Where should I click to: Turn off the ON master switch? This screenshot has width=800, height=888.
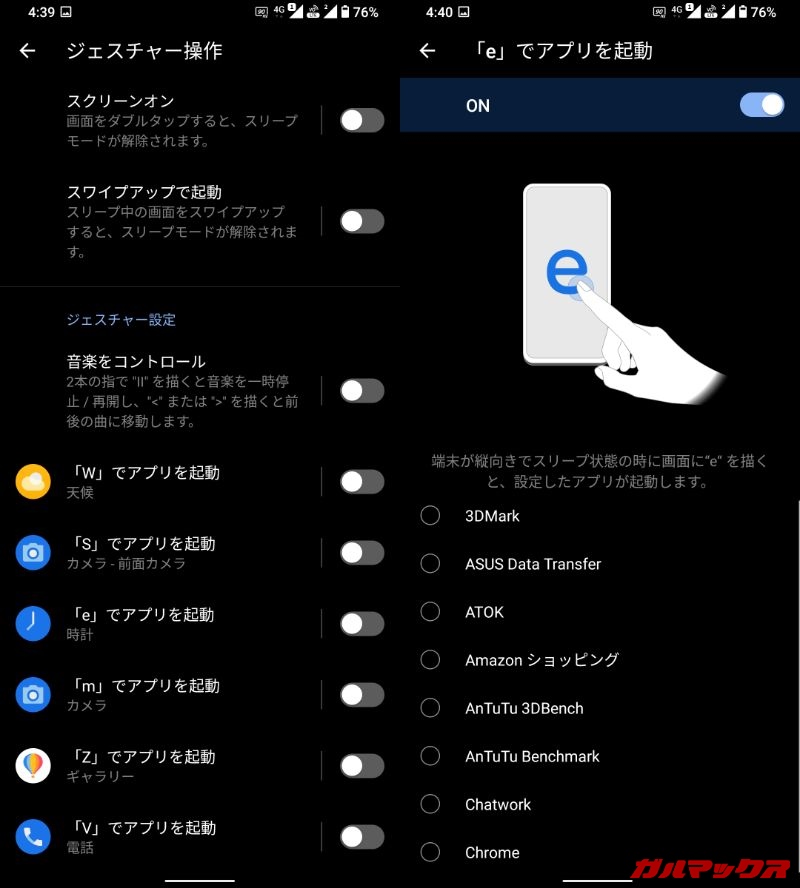[x=761, y=105]
